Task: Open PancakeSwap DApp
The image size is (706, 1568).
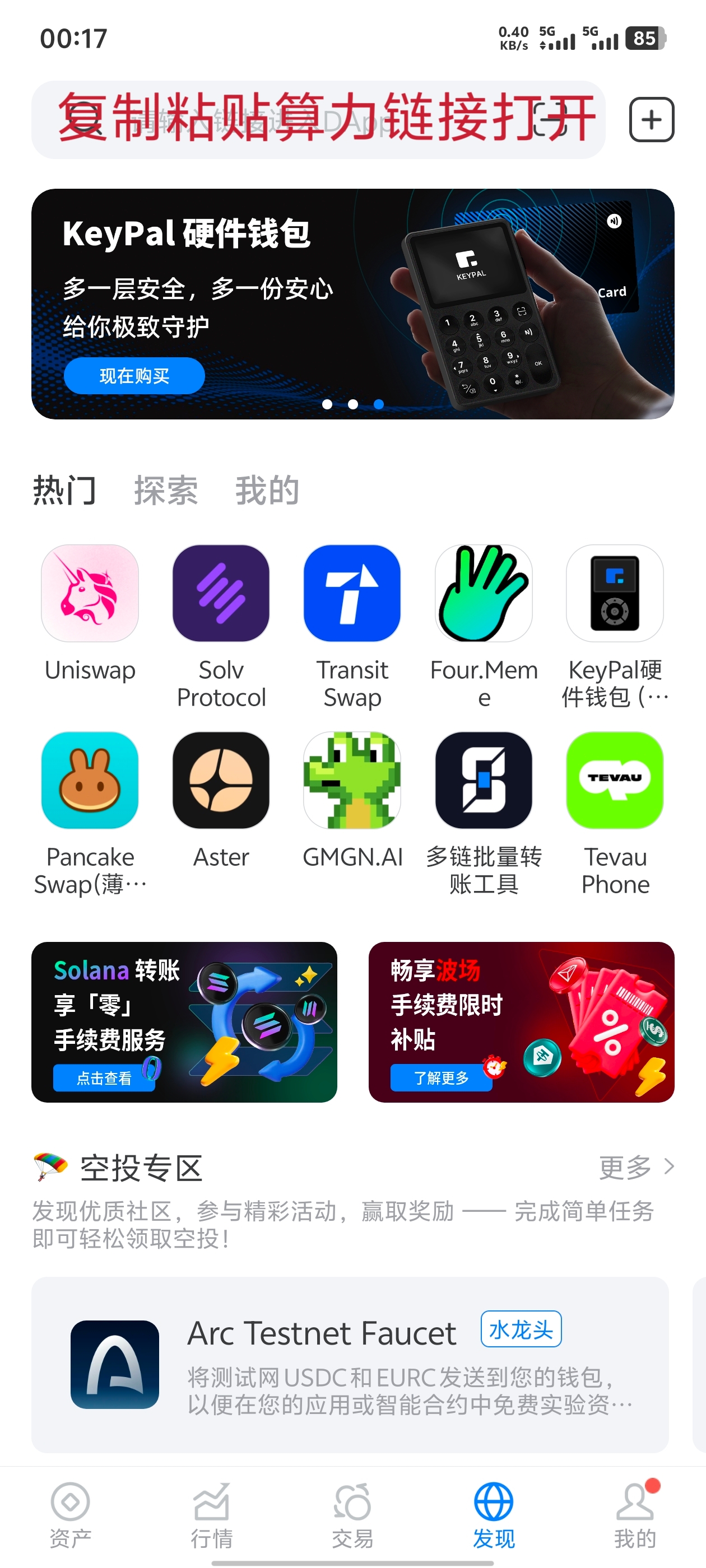Action: (x=90, y=780)
